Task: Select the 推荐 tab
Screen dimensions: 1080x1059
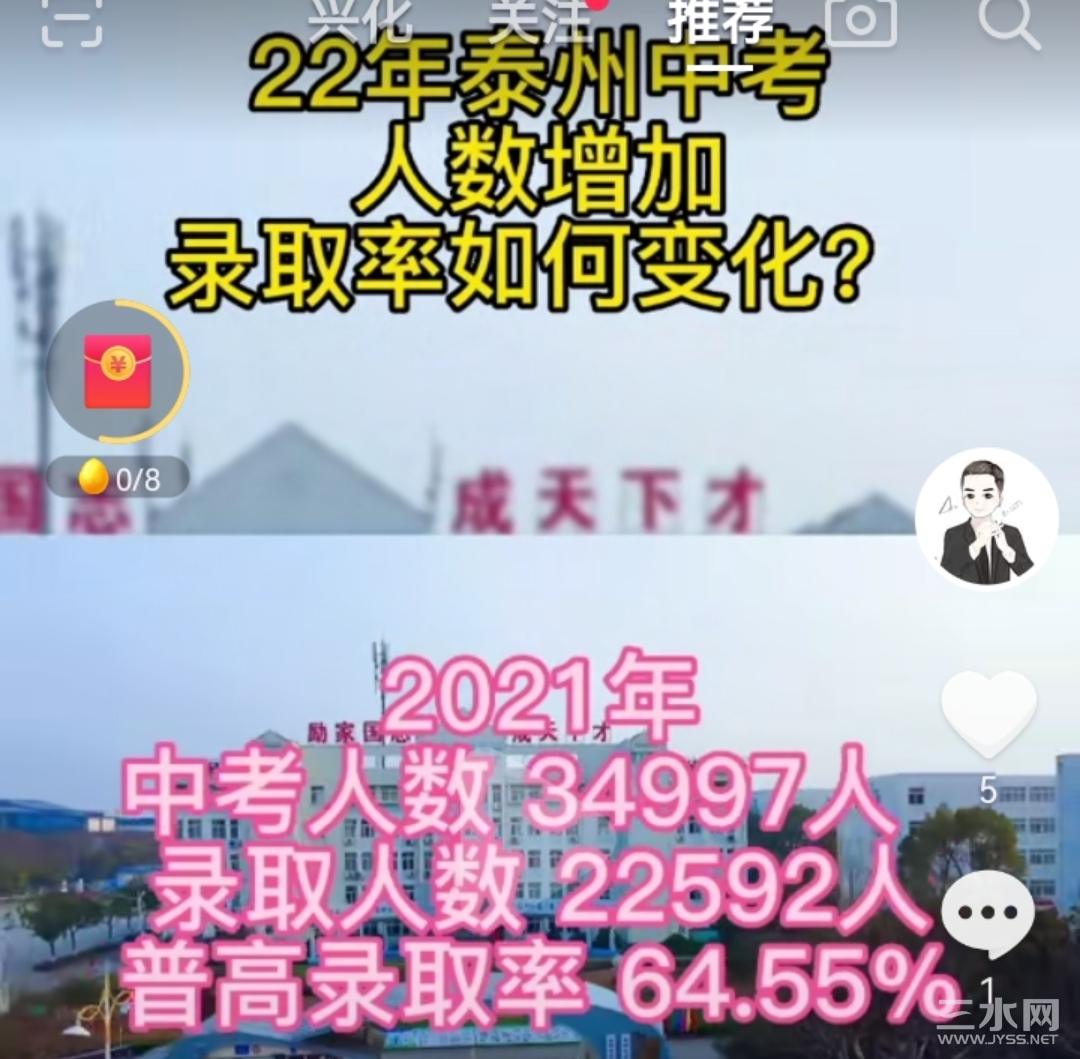Action: click(x=720, y=18)
